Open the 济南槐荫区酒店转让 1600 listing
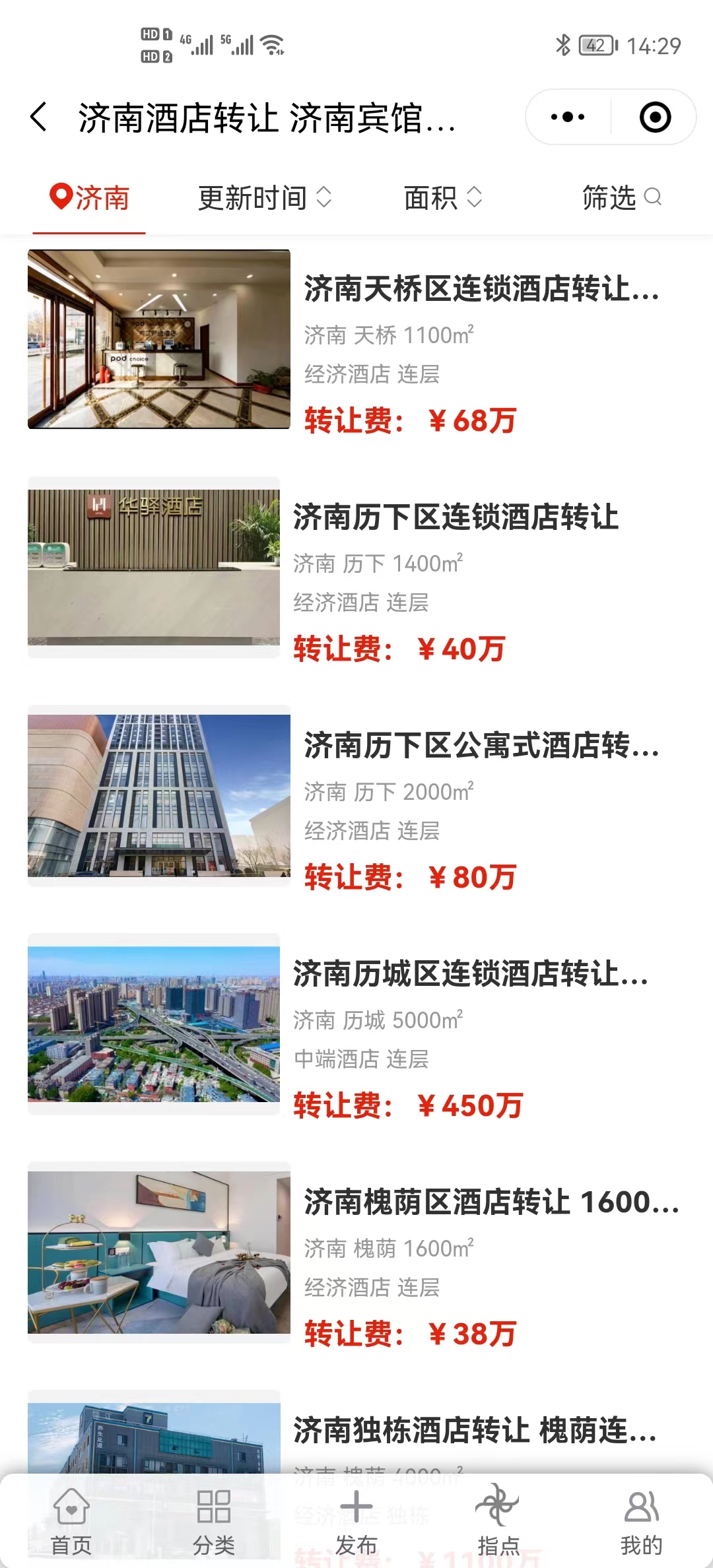The height and width of the screenshot is (1568, 713). pos(491,1202)
